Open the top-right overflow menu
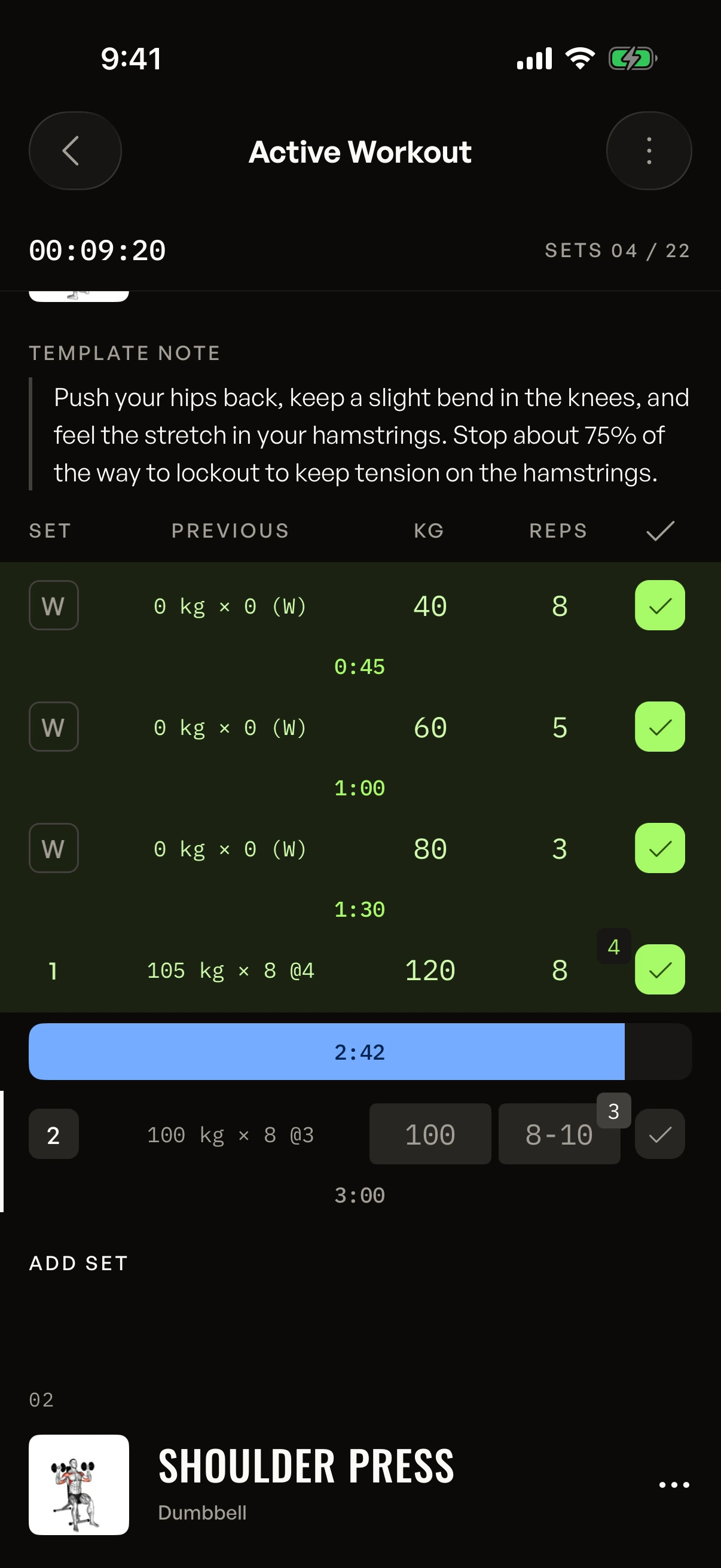This screenshot has width=721, height=1568. pyautogui.click(x=649, y=150)
